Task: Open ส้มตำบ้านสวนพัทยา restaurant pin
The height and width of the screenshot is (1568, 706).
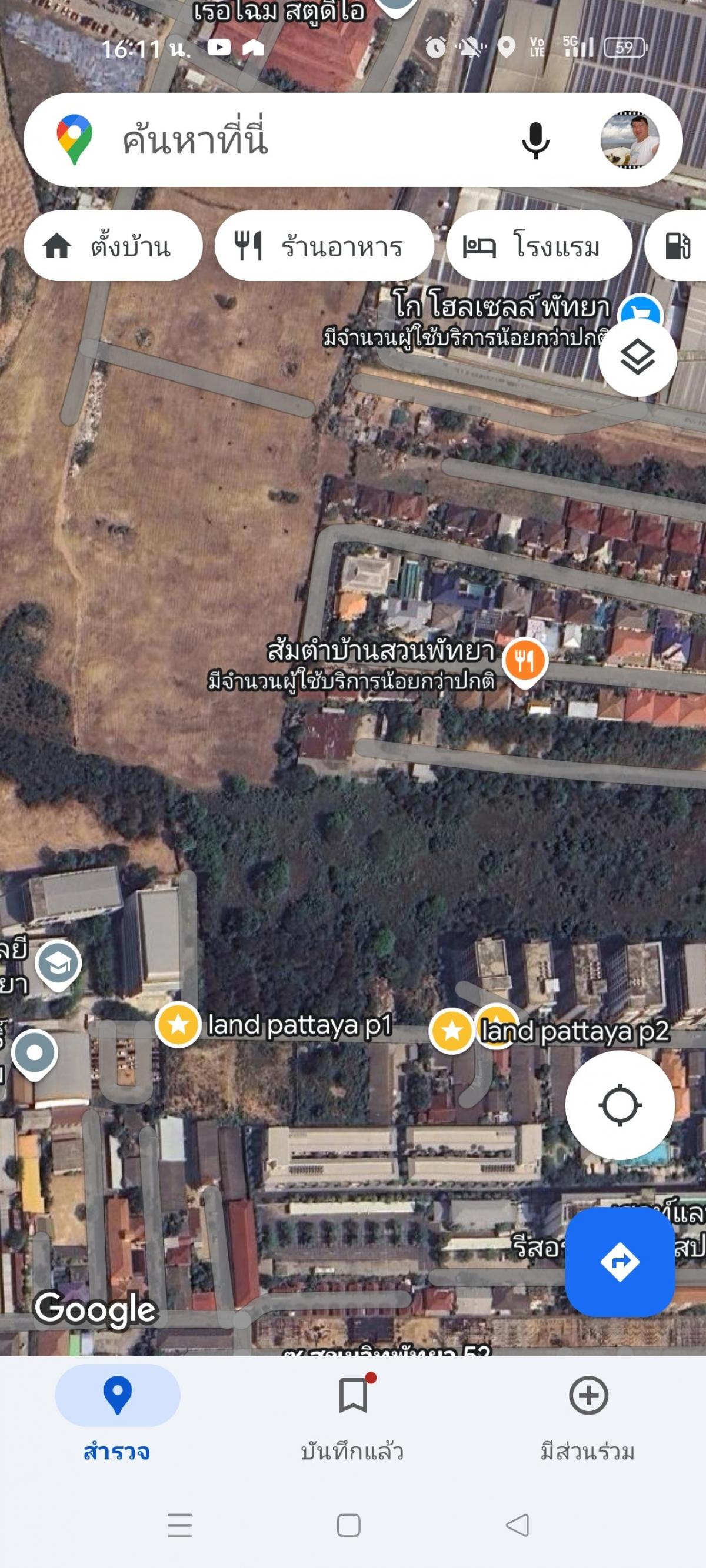Action: (524, 660)
